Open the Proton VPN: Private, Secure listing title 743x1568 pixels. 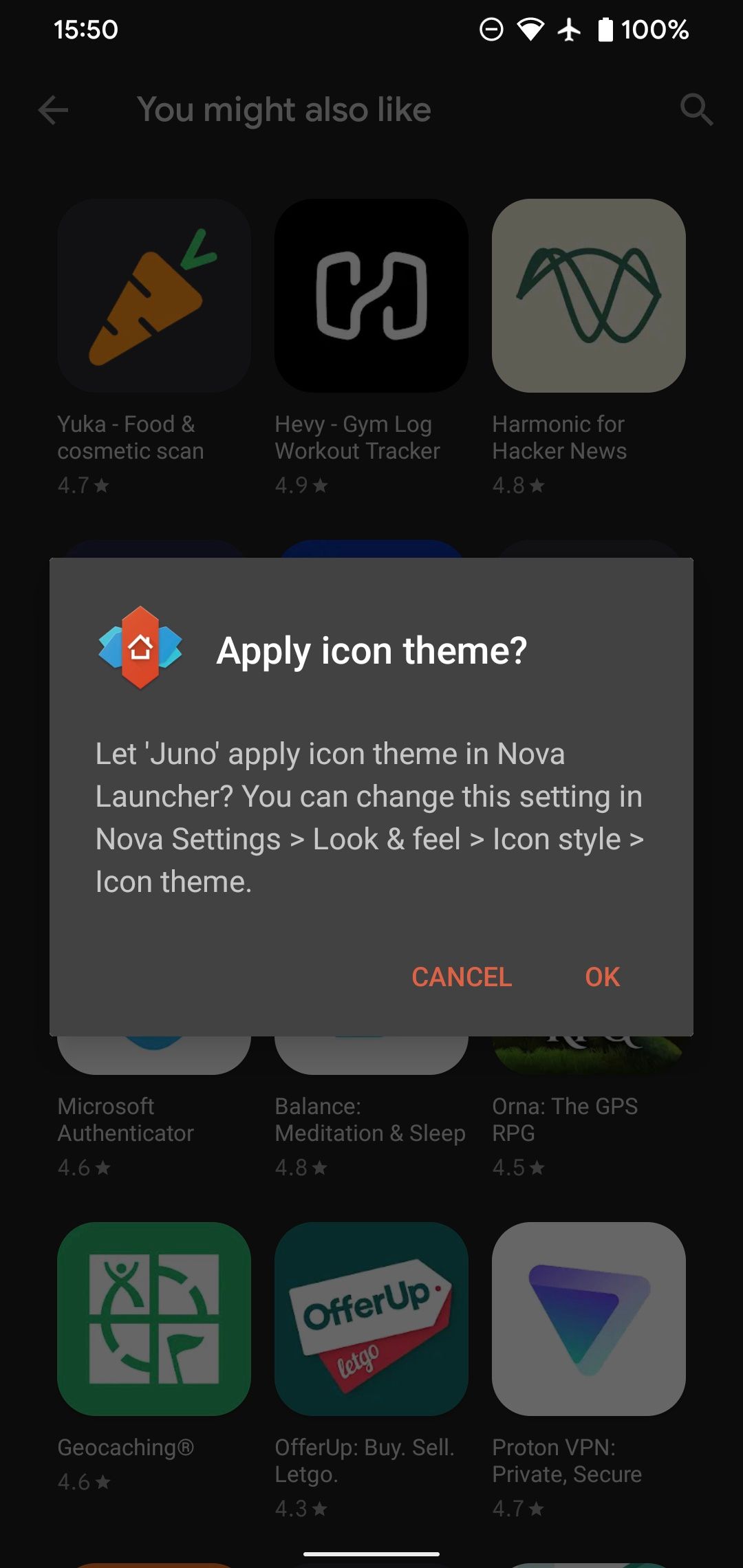pos(566,1461)
